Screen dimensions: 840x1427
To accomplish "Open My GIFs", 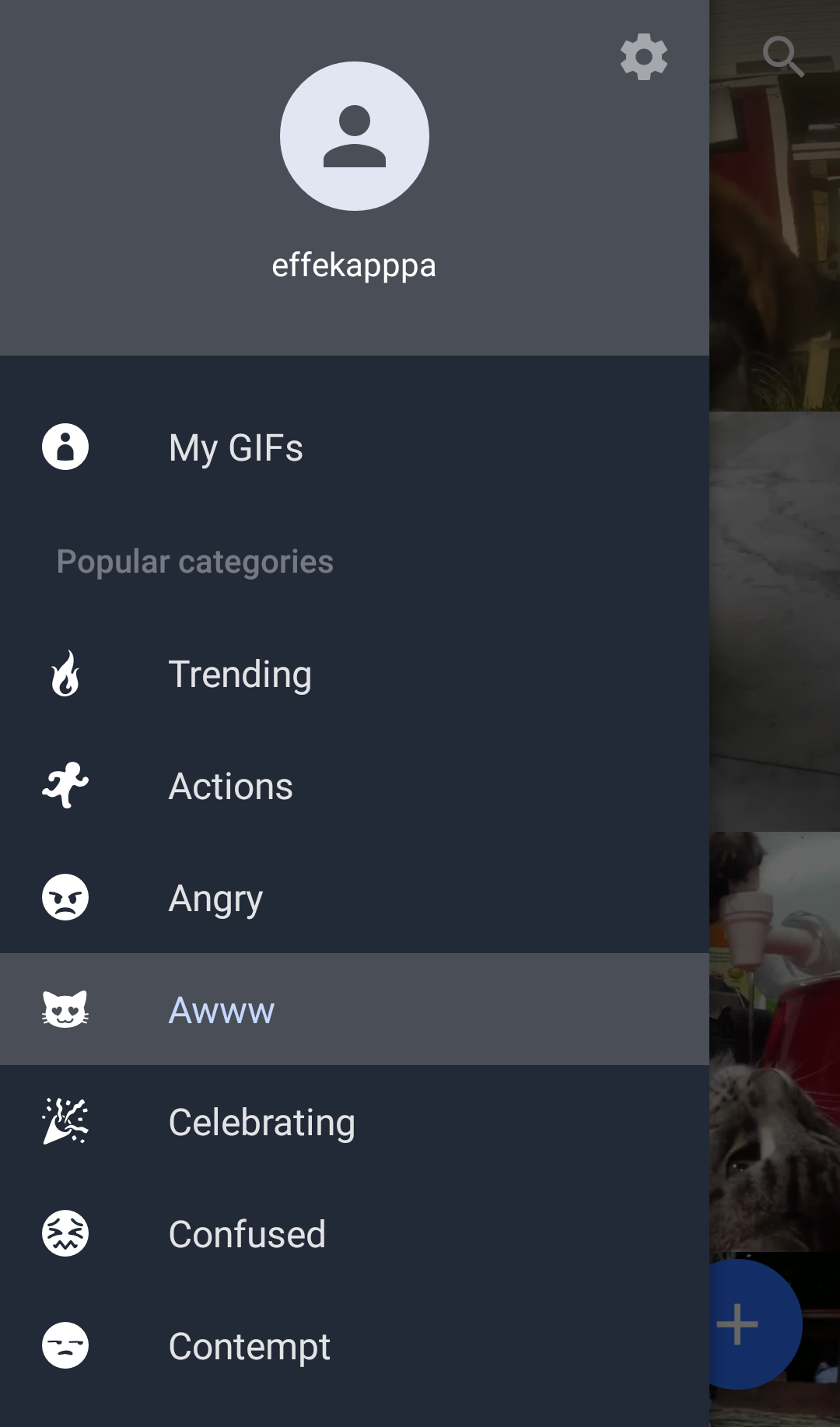I will [355, 447].
